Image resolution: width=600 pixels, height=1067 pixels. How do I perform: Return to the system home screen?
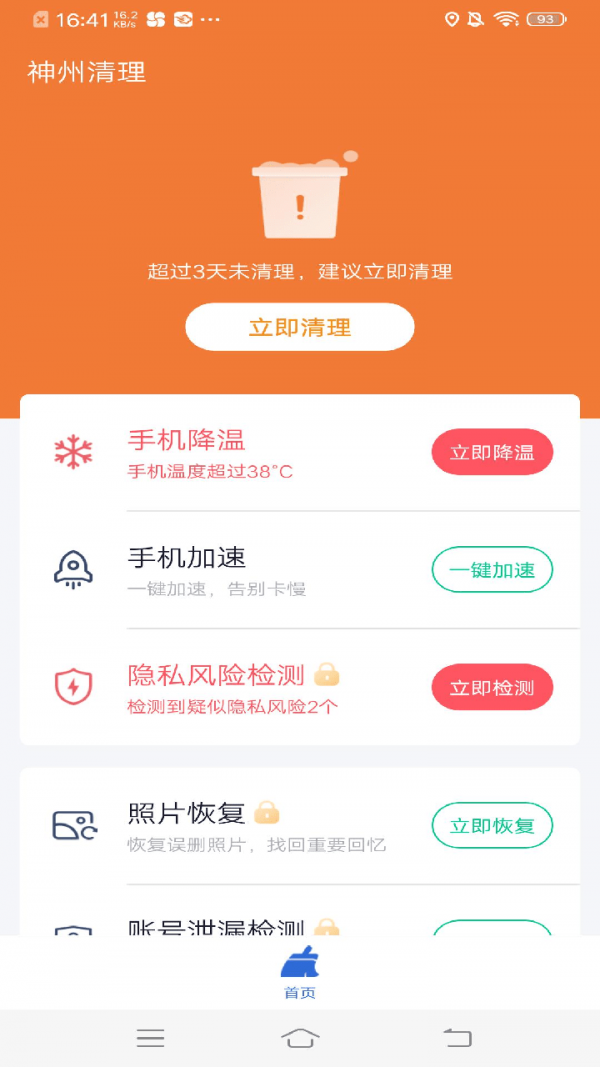300,1038
